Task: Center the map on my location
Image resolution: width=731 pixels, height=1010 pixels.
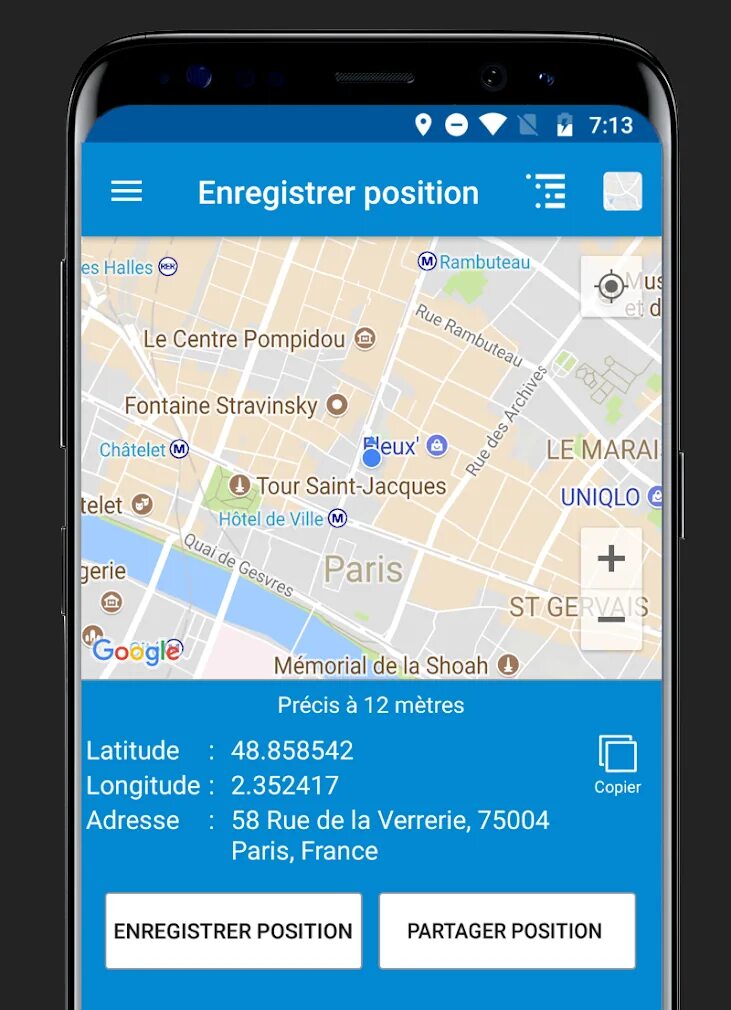Action: (x=610, y=287)
